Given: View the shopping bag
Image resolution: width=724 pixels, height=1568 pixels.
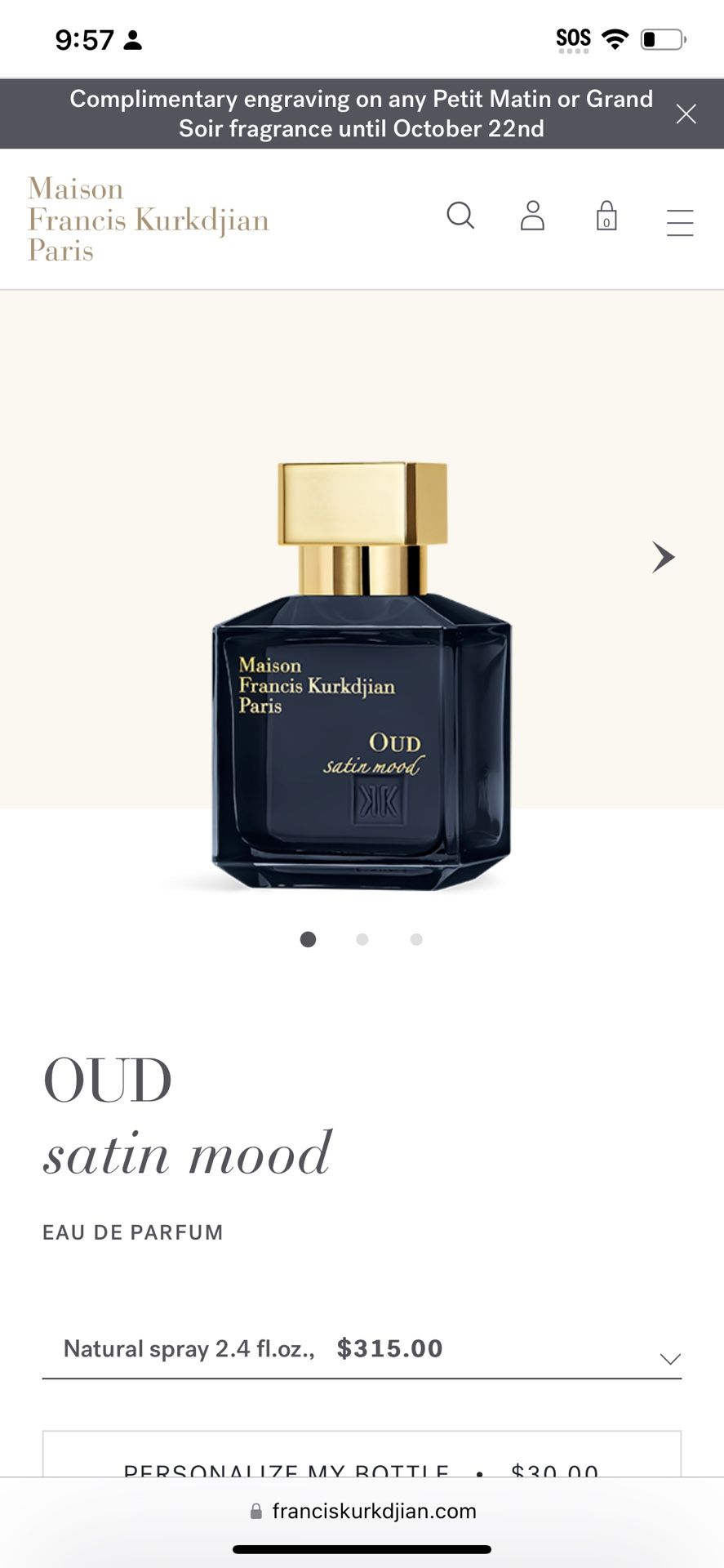Looking at the screenshot, I should (606, 216).
